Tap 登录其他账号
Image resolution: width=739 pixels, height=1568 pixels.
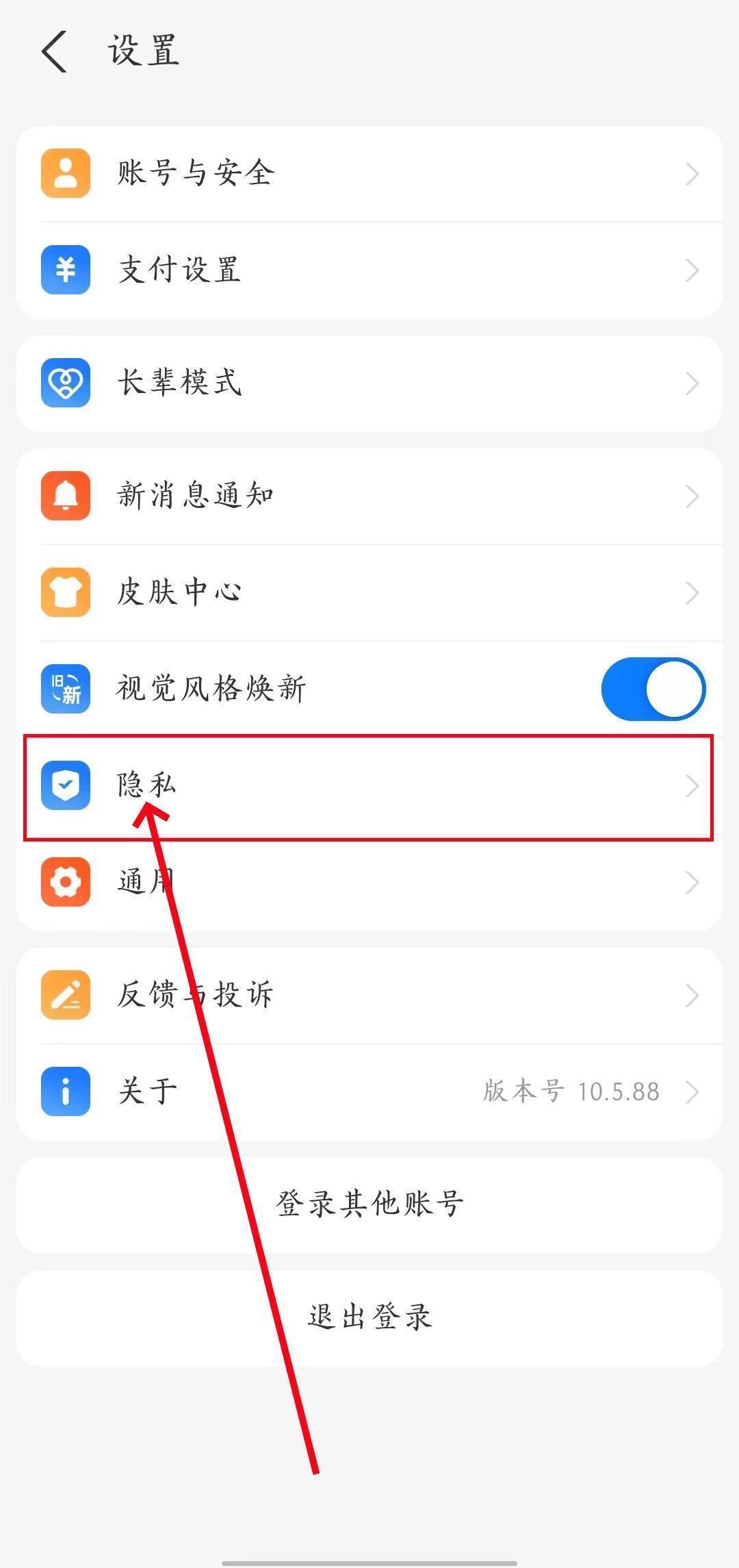pyautogui.click(x=369, y=1204)
